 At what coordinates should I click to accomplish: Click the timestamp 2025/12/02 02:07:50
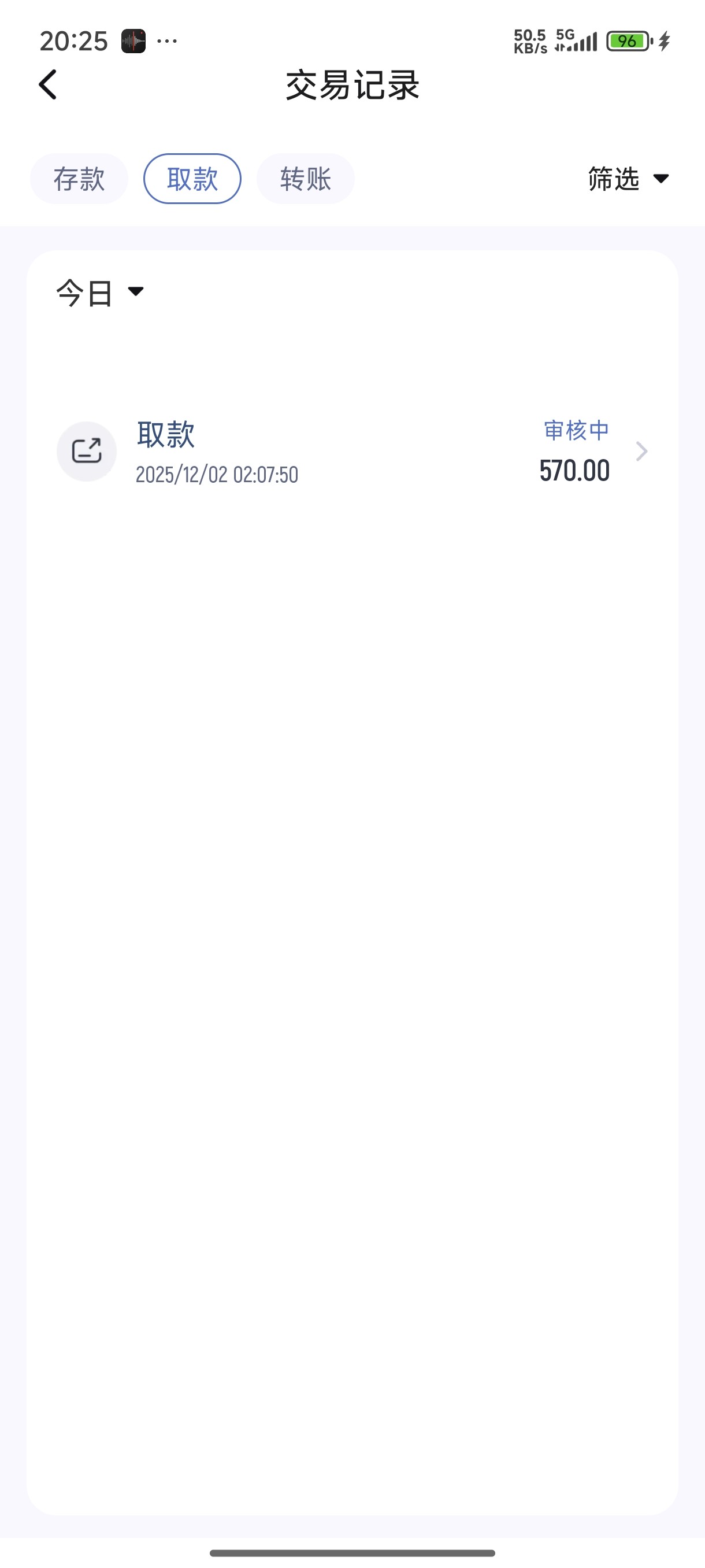[216, 474]
